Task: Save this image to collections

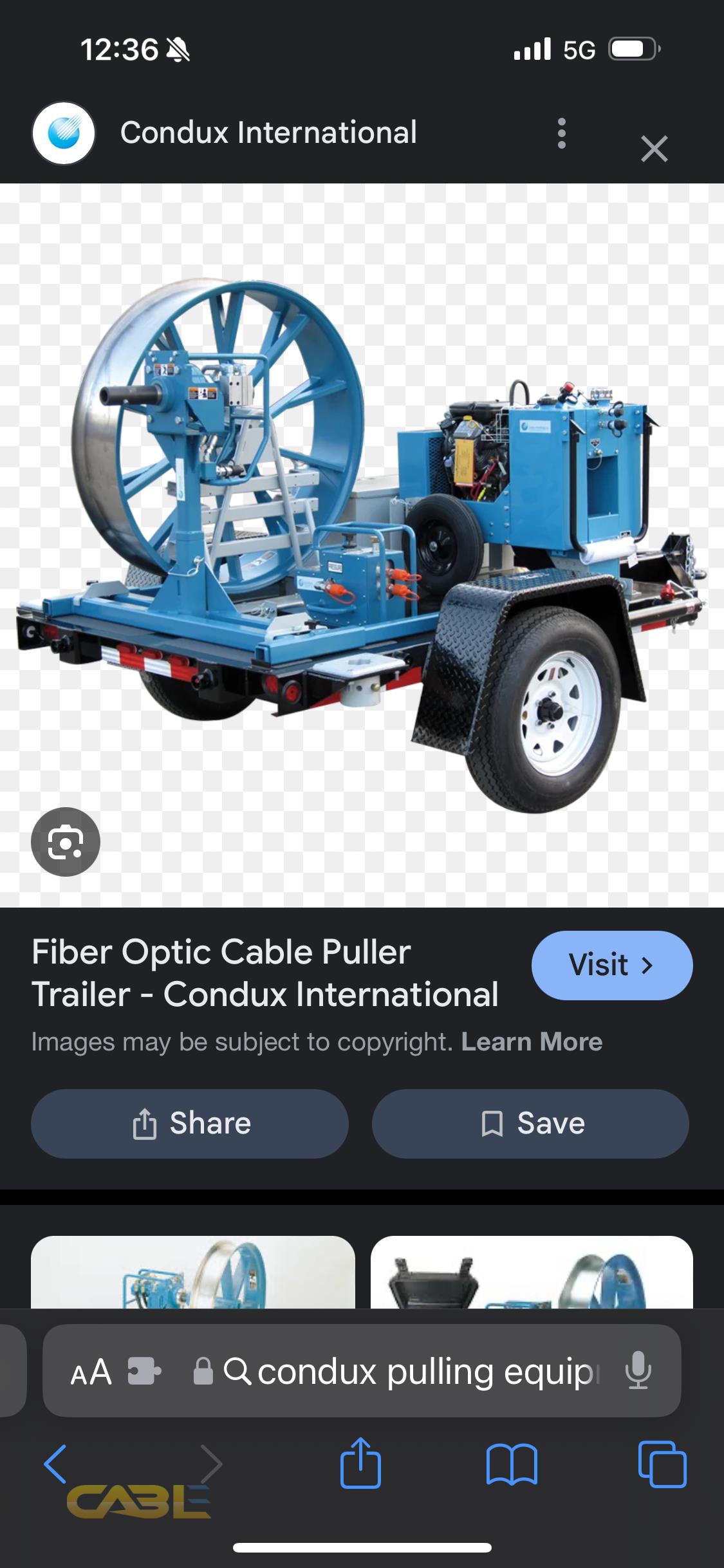Action: pyautogui.click(x=530, y=1123)
